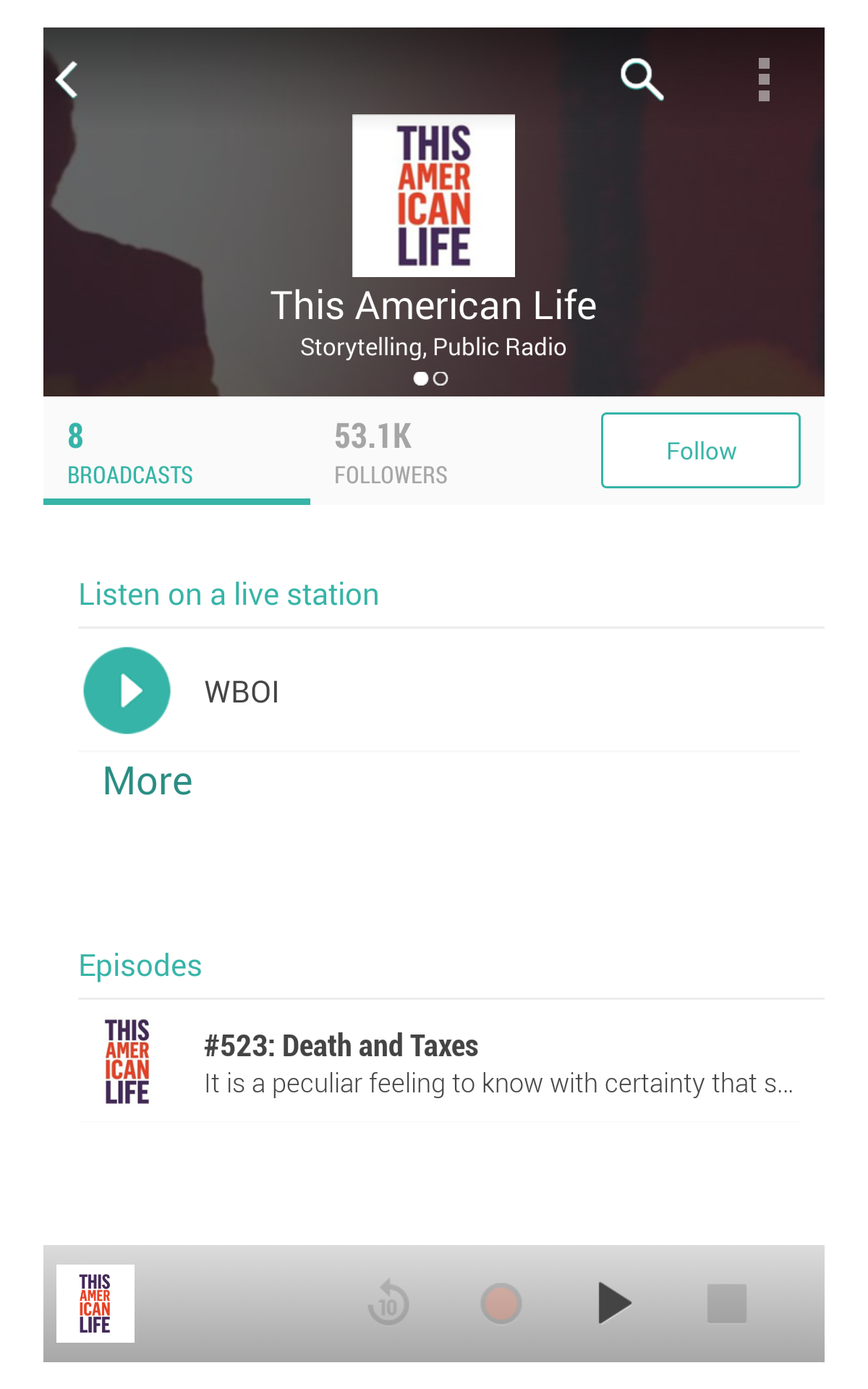Rewind playback by 10 seconds
868x1389 pixels.
click(x=389, y=1303)
